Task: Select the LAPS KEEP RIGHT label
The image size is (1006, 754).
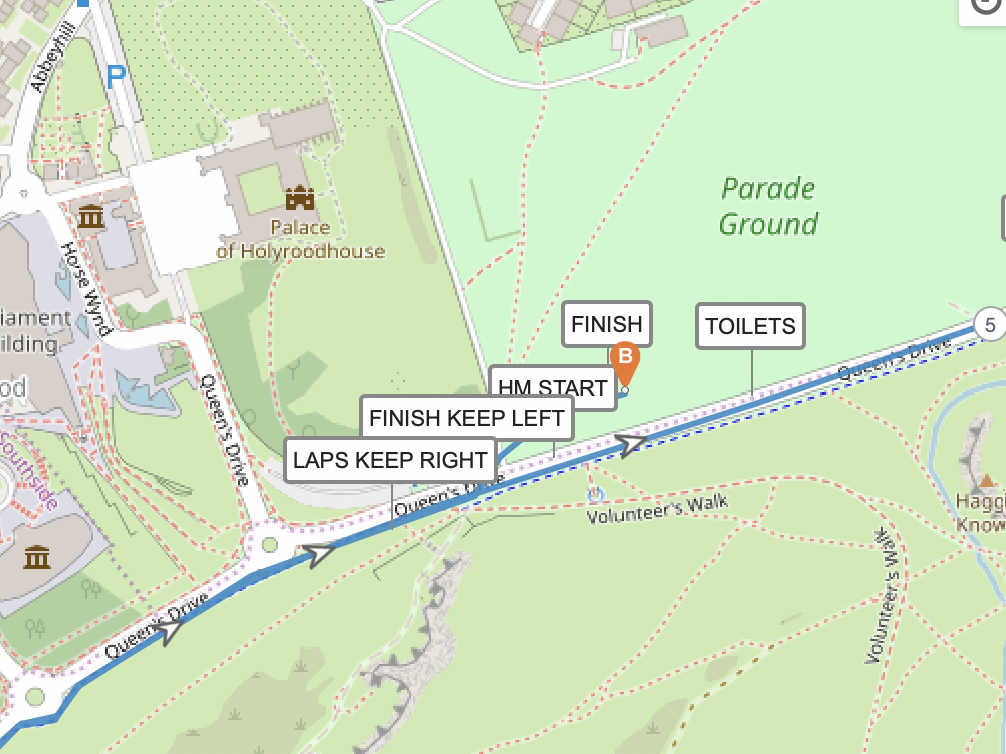Action: point(390,460)
